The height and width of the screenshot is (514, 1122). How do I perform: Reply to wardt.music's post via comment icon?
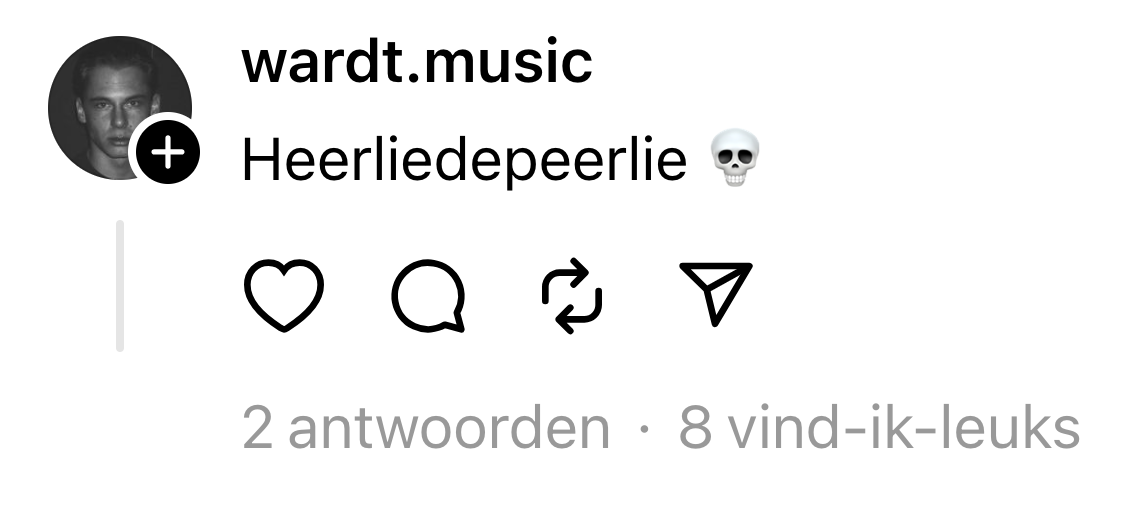coord(428,294)
